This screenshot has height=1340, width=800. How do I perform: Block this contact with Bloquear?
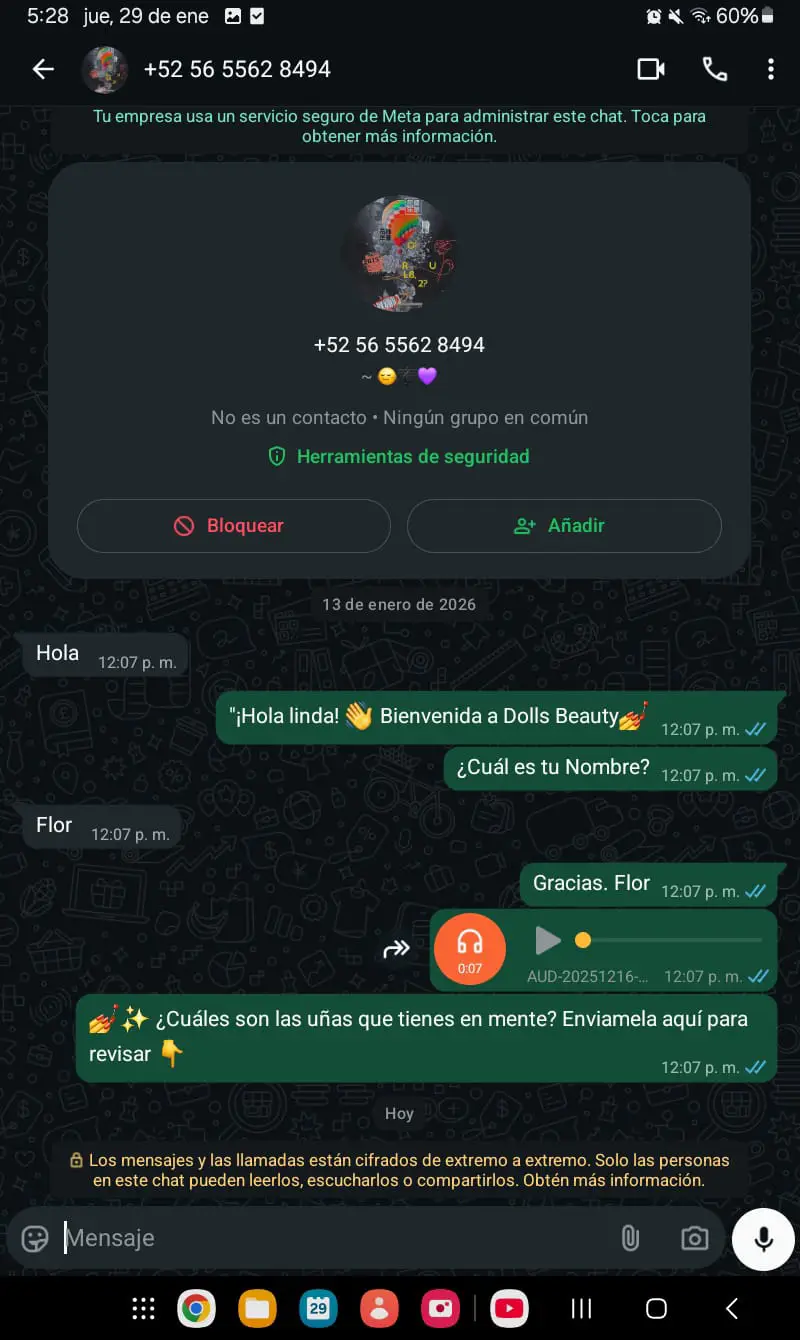coord(233,526)
